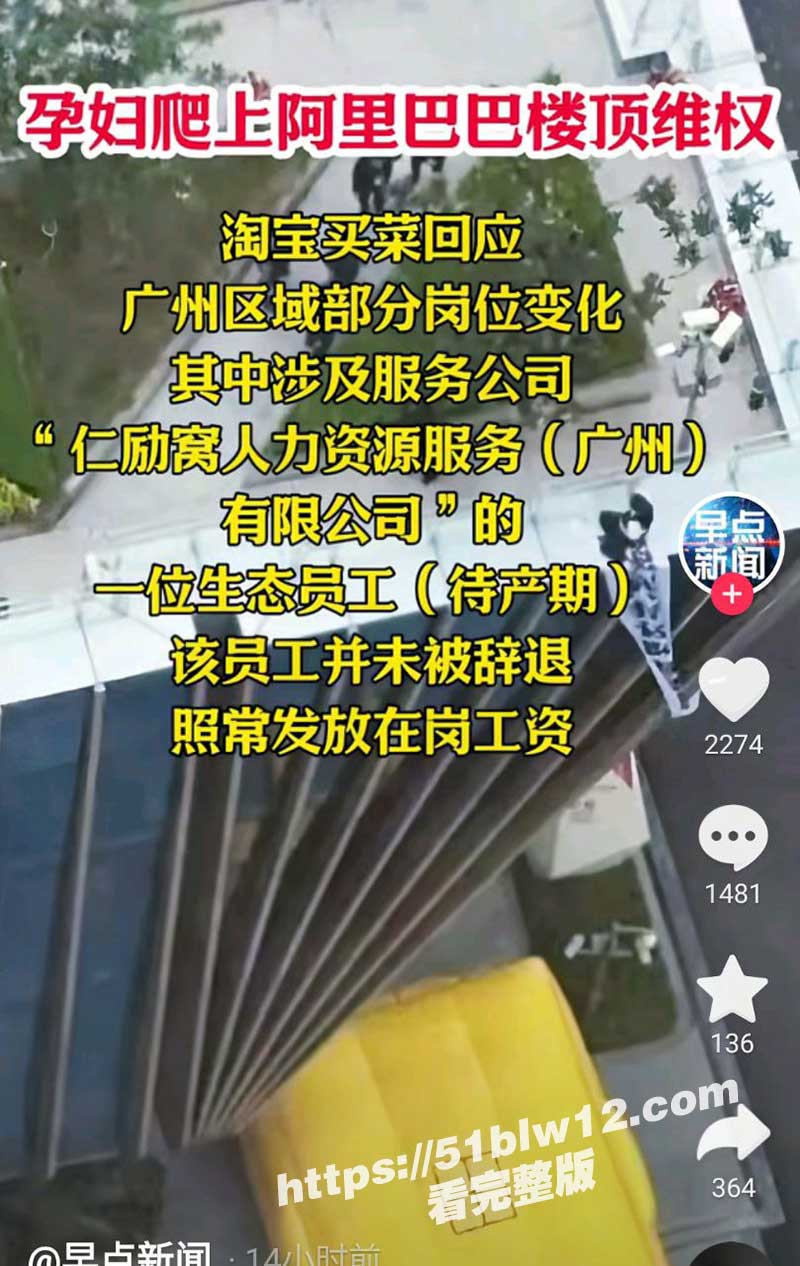Open the 早点新闻 profile avatar
The width and height of the screenshot is (800, 1266).
click(x=731, y=544)
